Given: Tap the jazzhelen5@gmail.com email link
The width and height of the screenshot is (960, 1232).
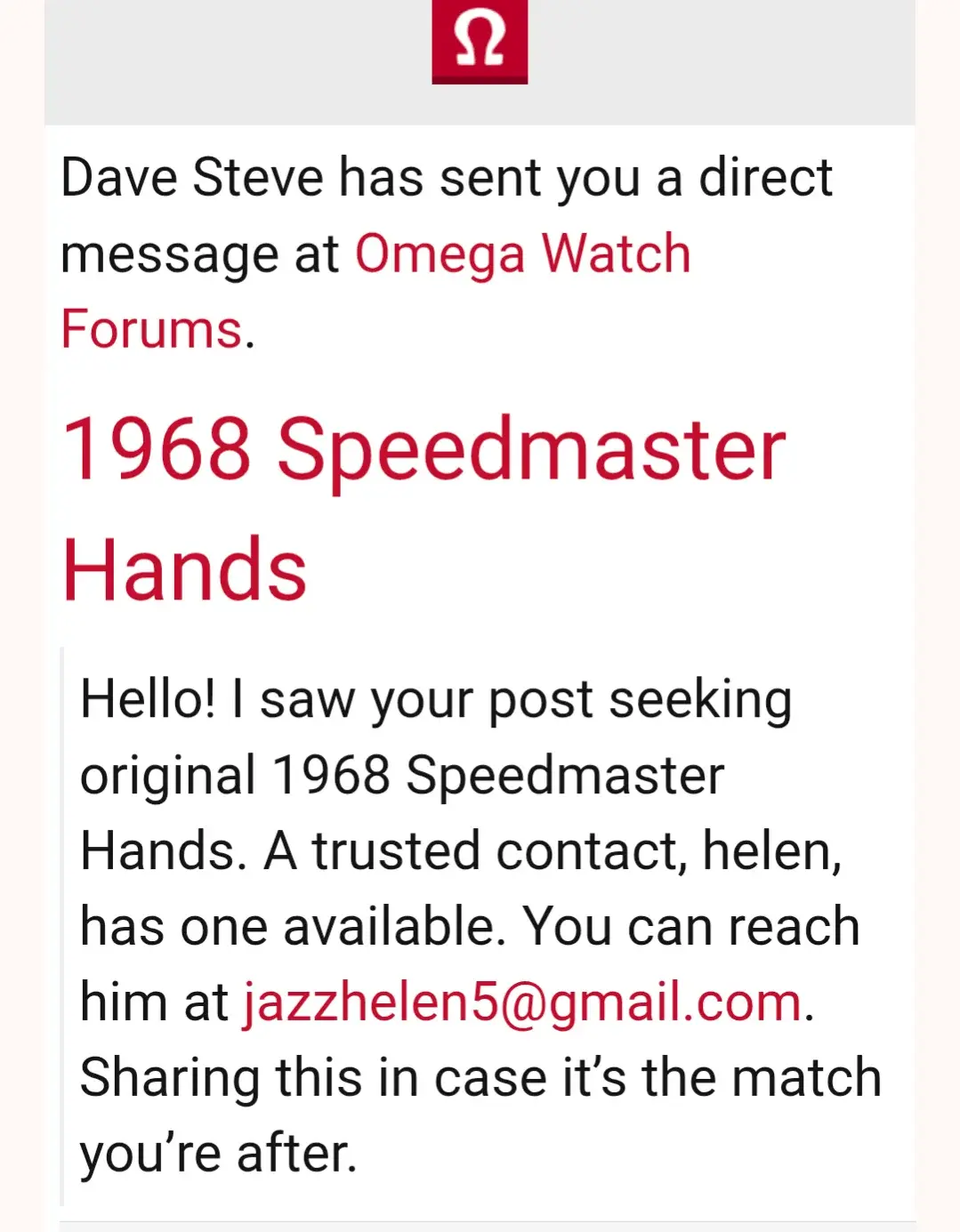Looking at the screenshot, I should click(x=522, y=1003).
